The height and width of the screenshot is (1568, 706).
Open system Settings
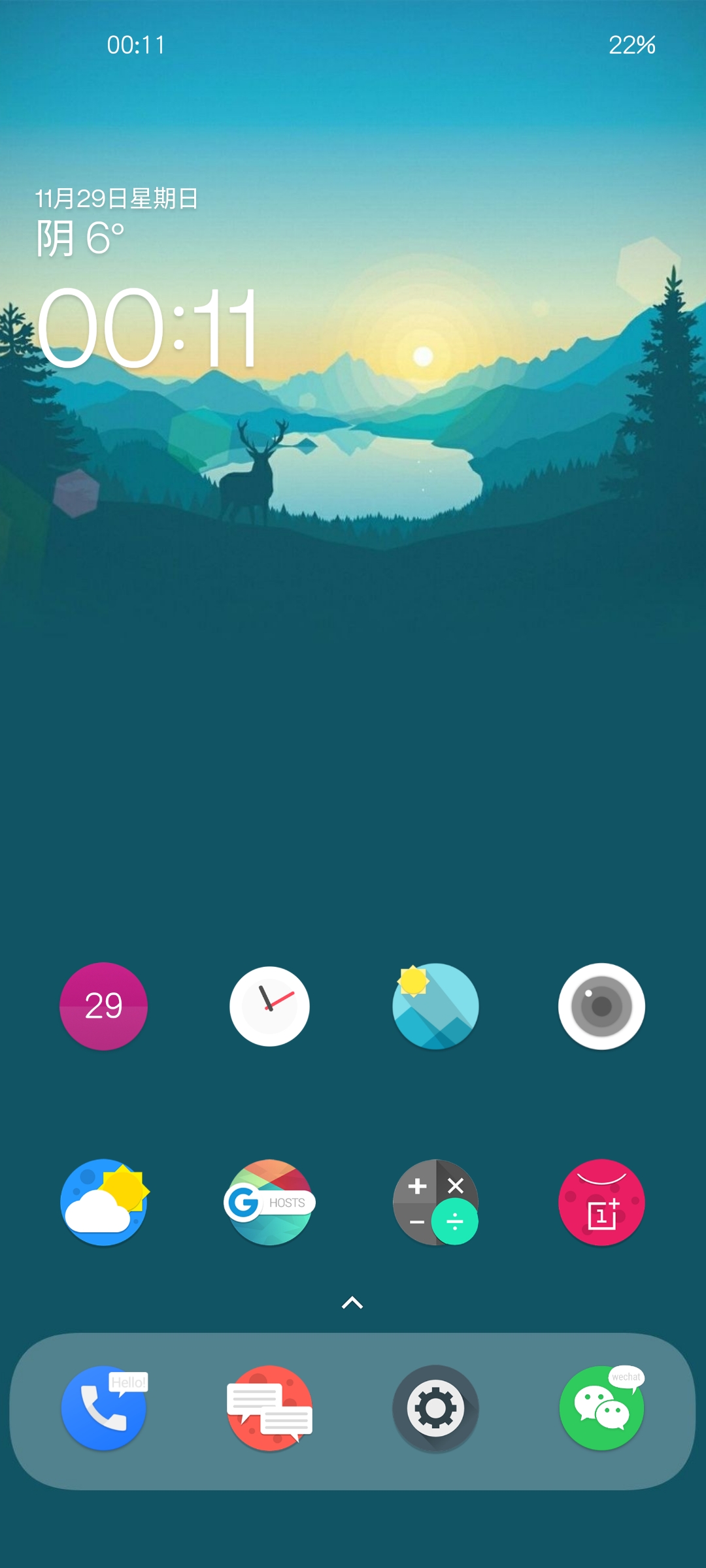[x=435, y=1409]
